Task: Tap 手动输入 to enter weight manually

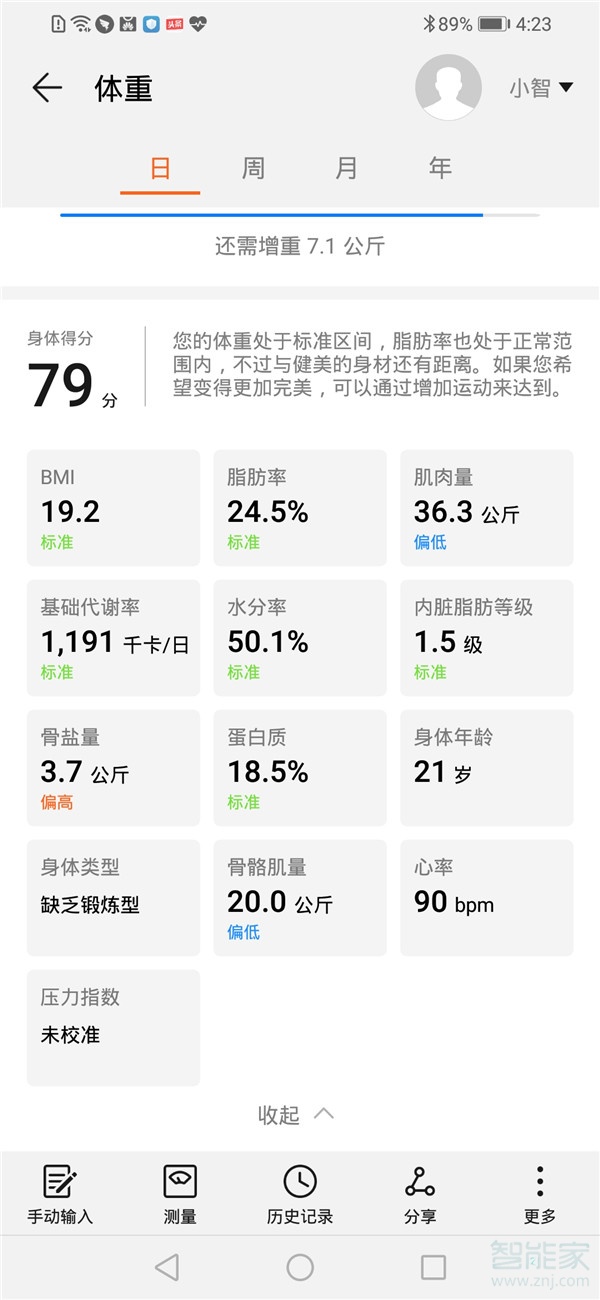Action: pyautogui.click(x=60, y=1195)
